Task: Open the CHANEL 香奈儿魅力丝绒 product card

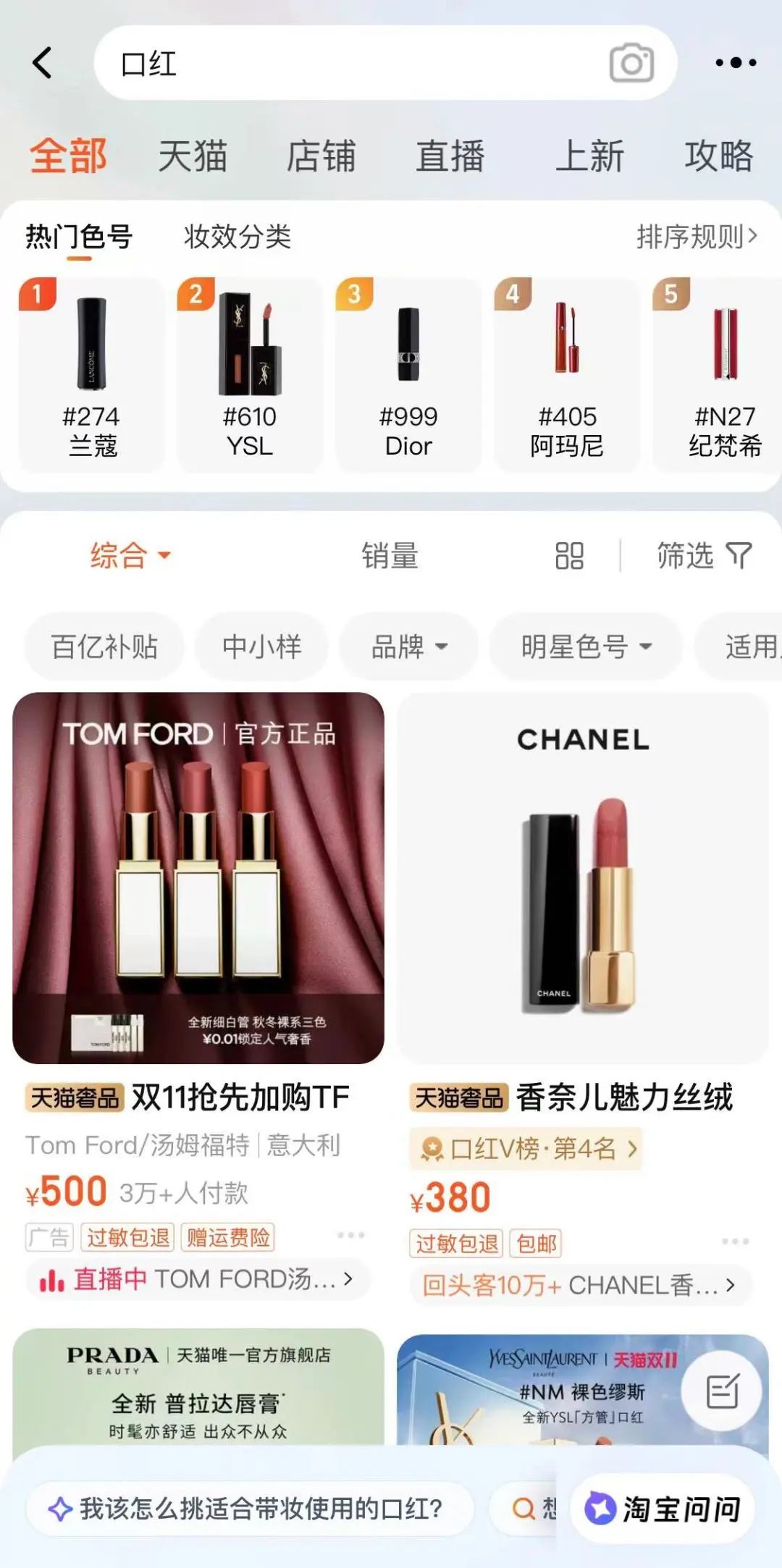Action: [583, 877]
